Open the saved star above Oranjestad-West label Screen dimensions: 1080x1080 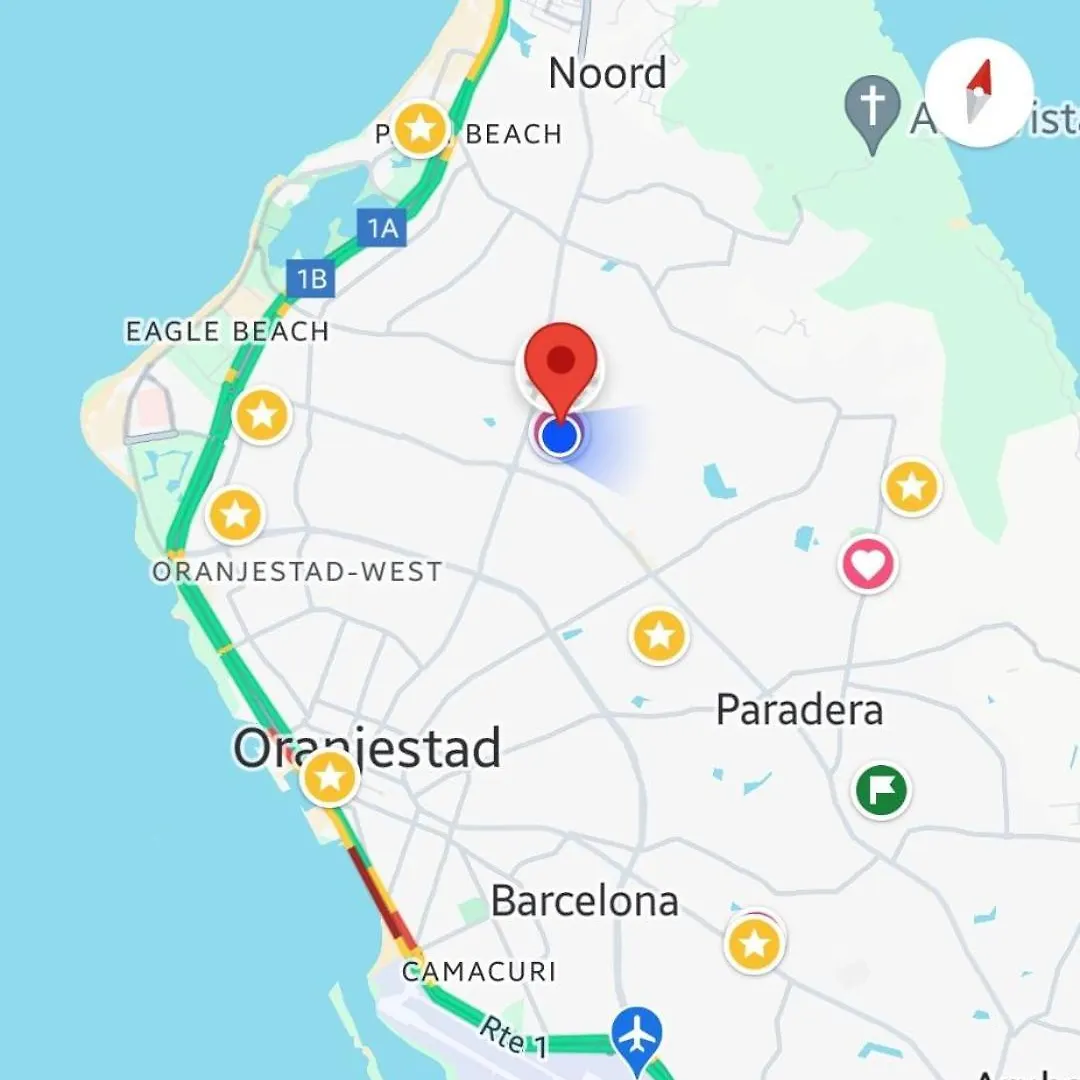235,515
